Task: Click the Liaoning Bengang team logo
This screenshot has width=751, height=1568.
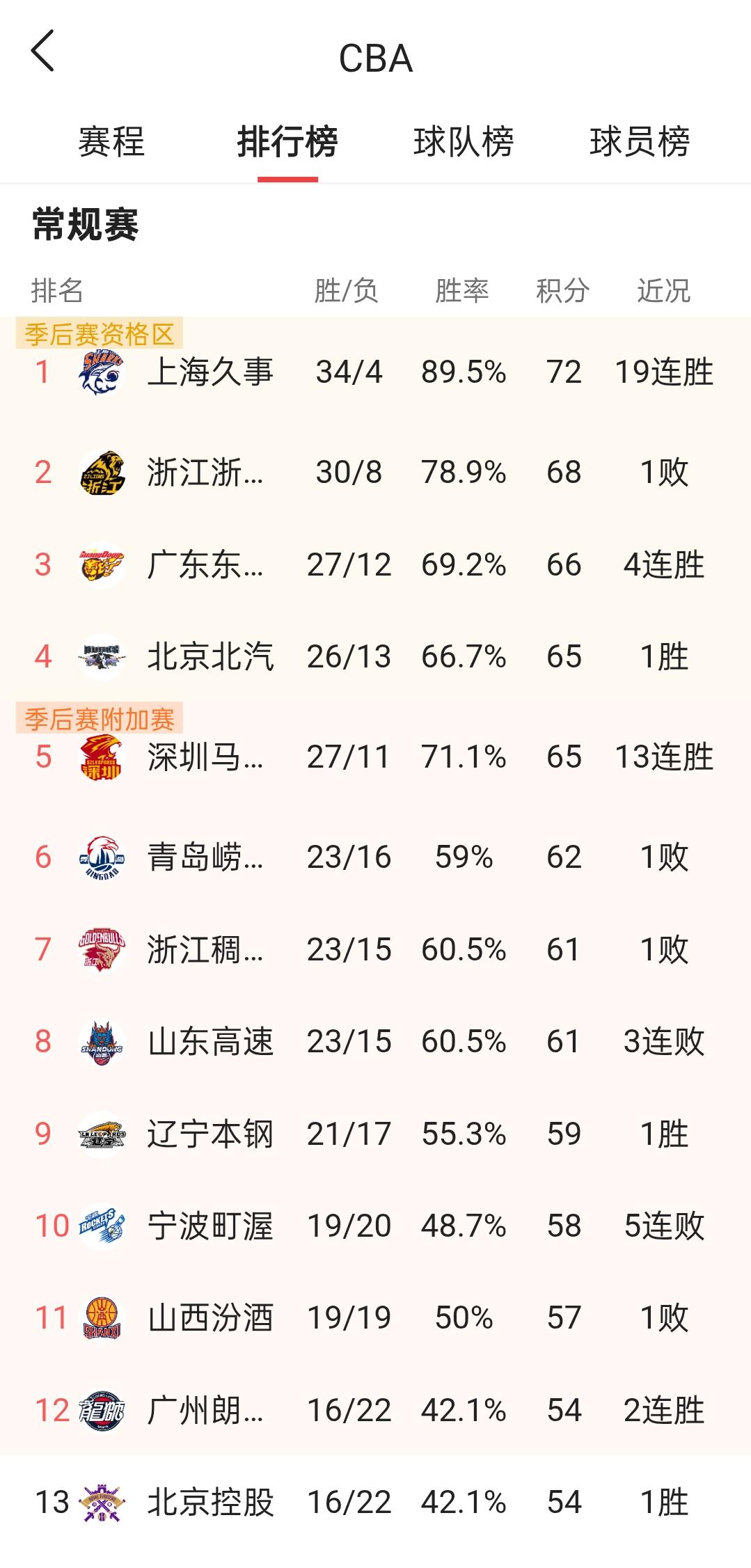Action: point(103,1133)
